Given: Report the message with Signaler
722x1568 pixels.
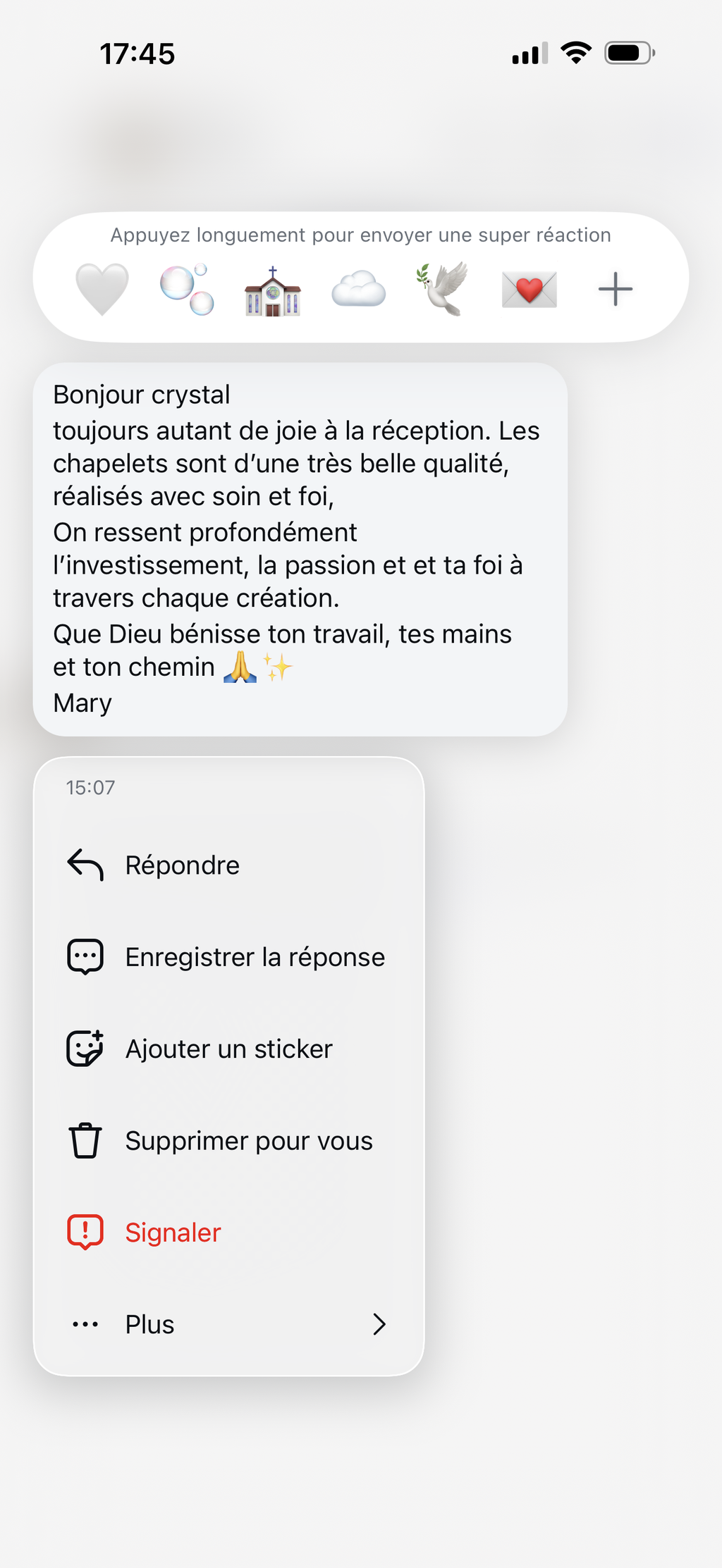Looking at the screenshot, I should pos(173,1233).
